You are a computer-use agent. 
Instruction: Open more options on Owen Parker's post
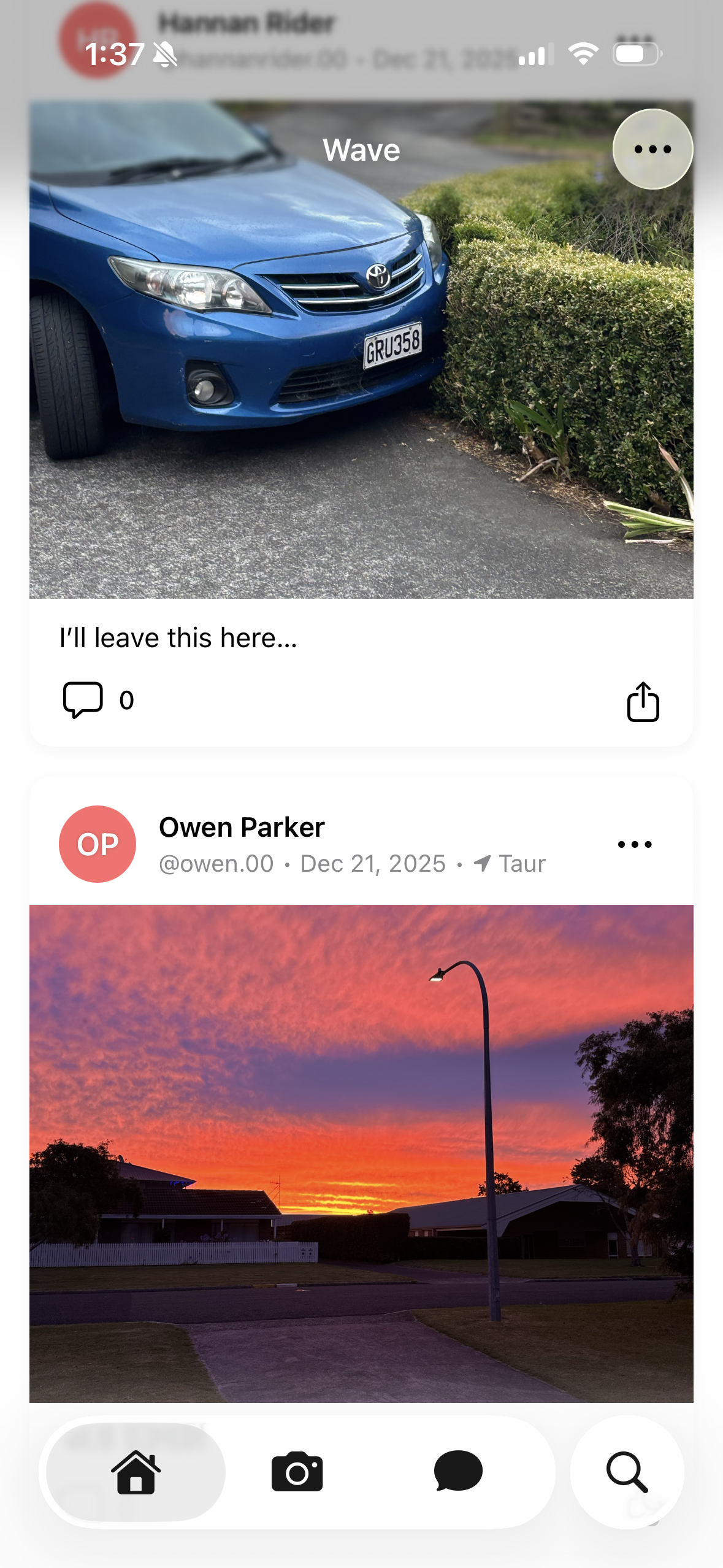[x=635, y=845]
